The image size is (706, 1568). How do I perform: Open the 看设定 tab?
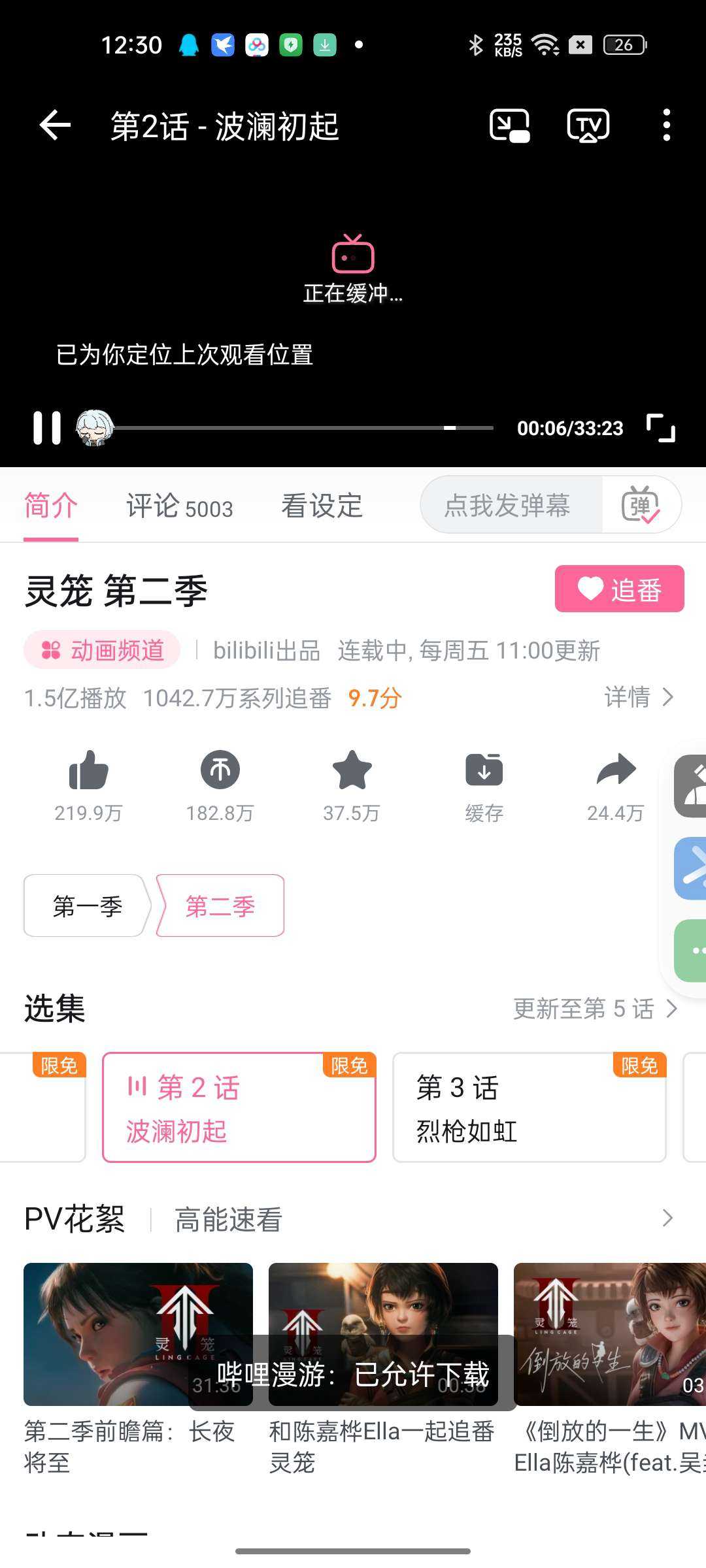322,506
